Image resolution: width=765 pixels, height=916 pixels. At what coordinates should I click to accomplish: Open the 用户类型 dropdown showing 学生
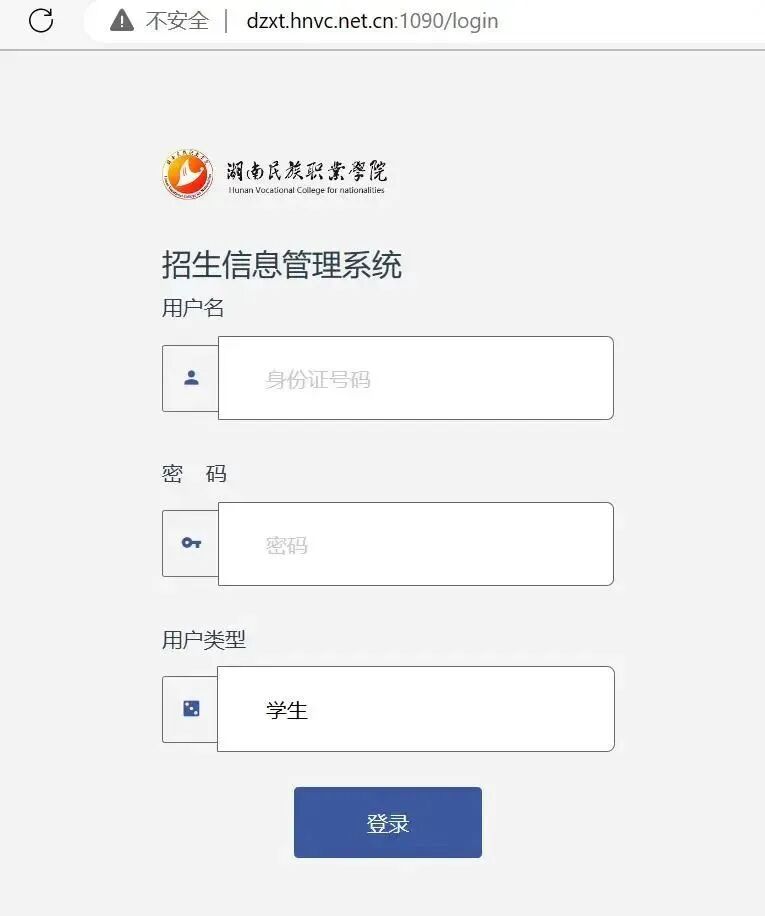point(415,709)
